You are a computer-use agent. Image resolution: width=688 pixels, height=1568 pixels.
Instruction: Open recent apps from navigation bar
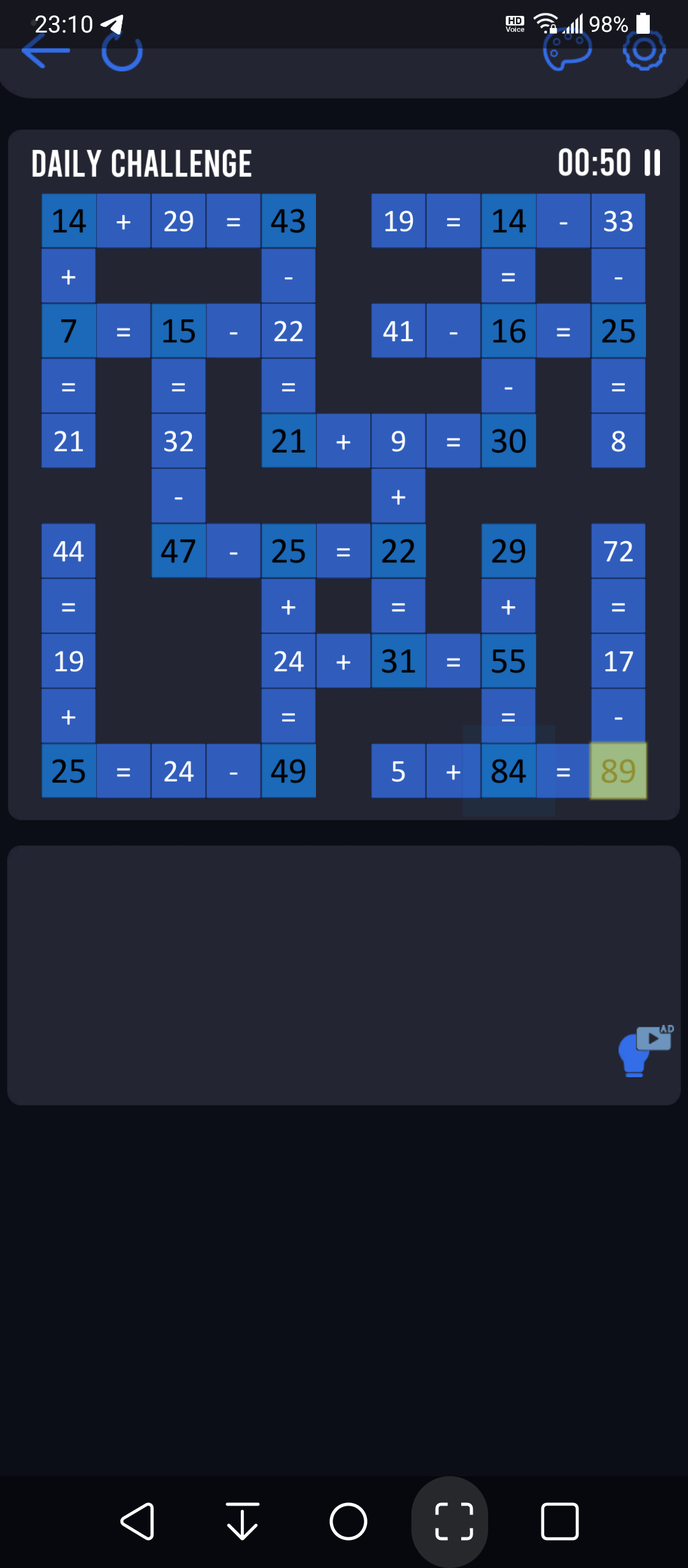(559, 1521)
